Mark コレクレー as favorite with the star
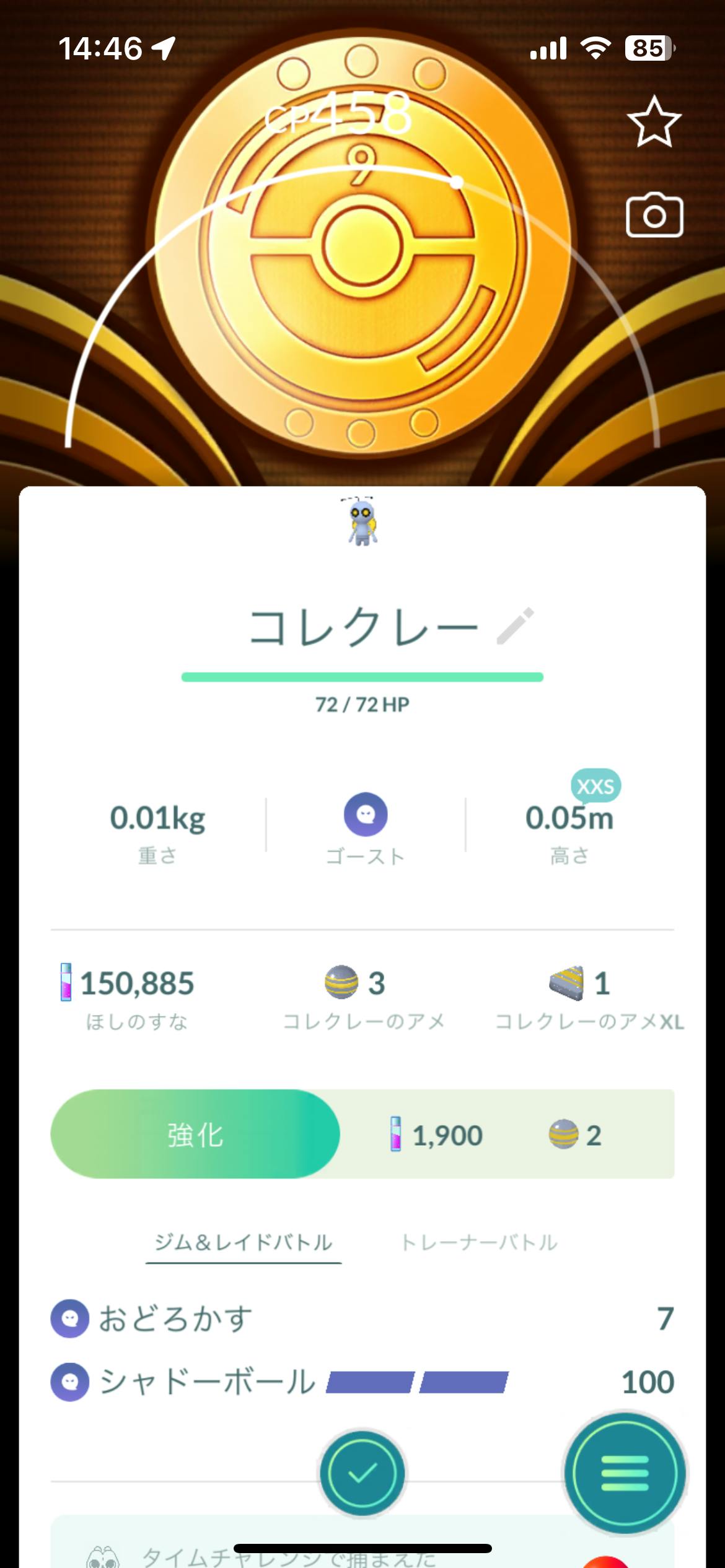Image resolution: width=725 pixels, height=1568 pixels. 654,121
